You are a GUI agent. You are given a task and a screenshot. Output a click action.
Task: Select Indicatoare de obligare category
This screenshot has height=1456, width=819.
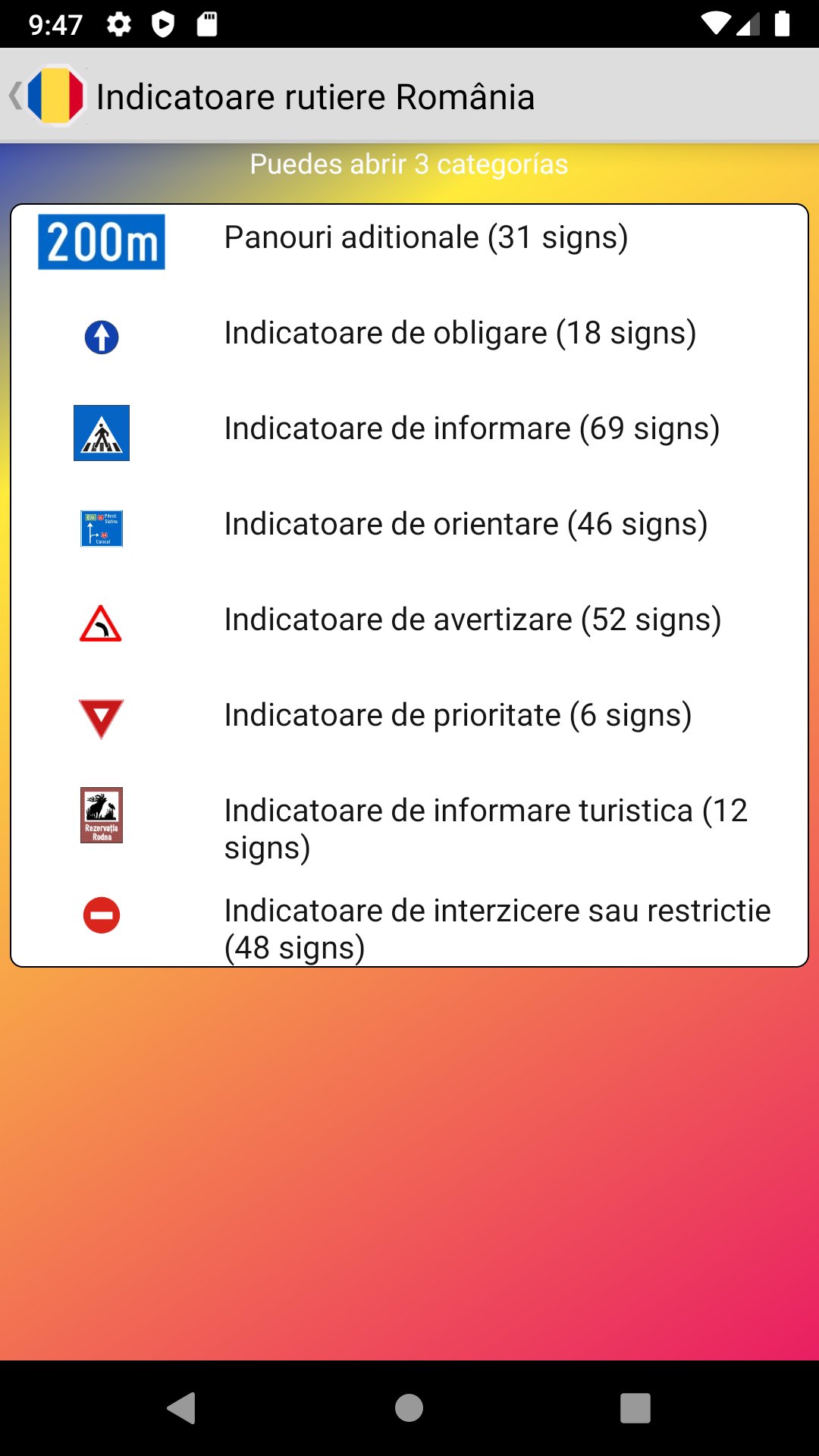[460, 334]
